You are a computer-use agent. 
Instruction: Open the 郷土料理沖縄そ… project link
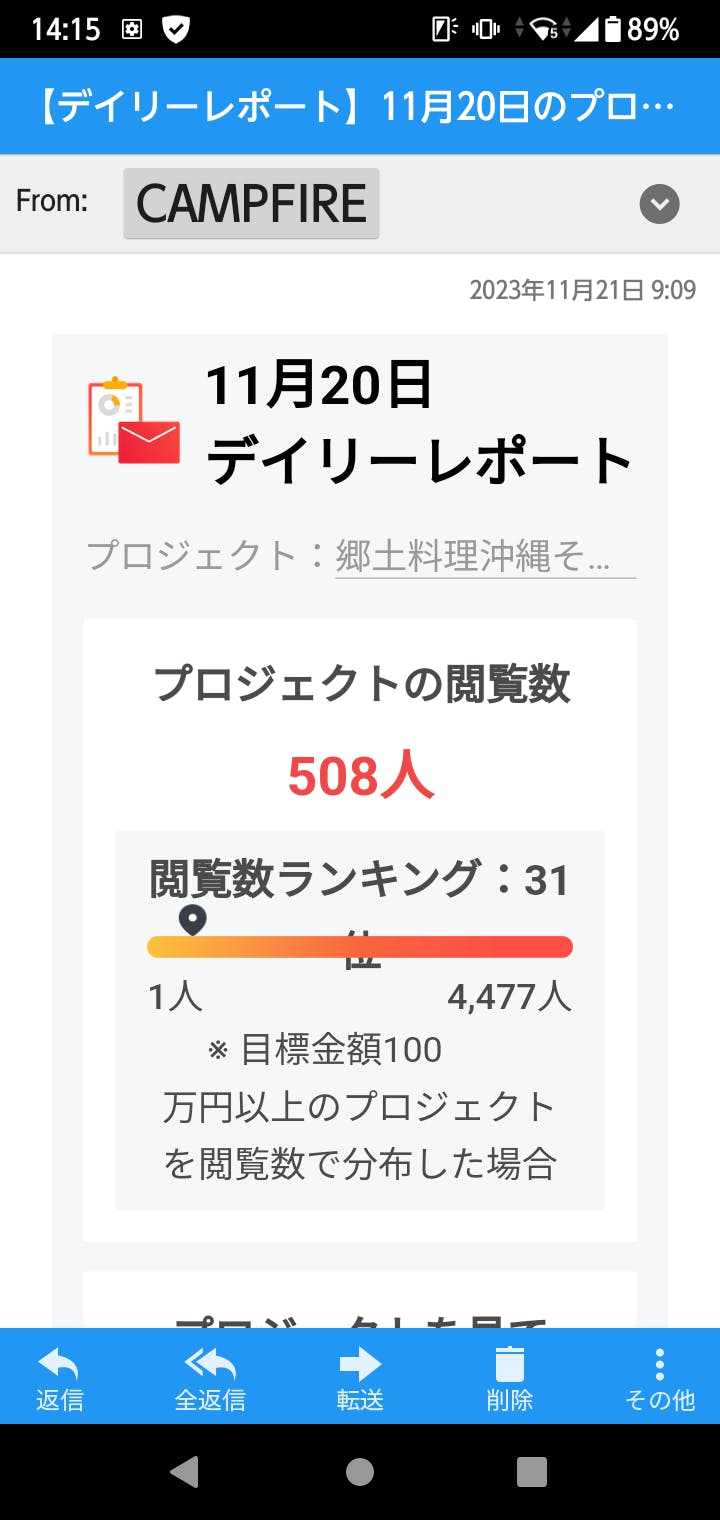(484, 556)
